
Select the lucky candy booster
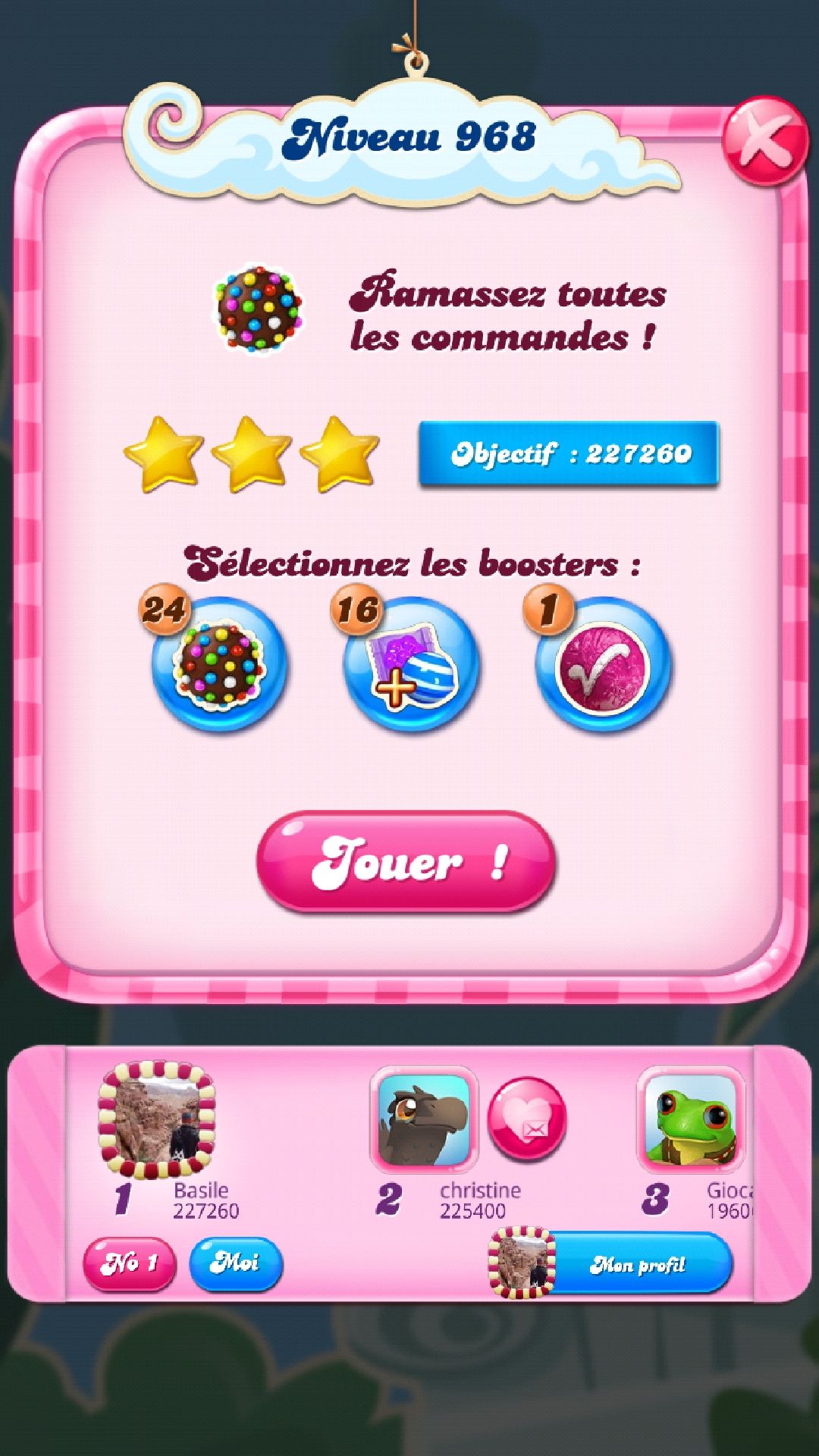click(603, 664)
